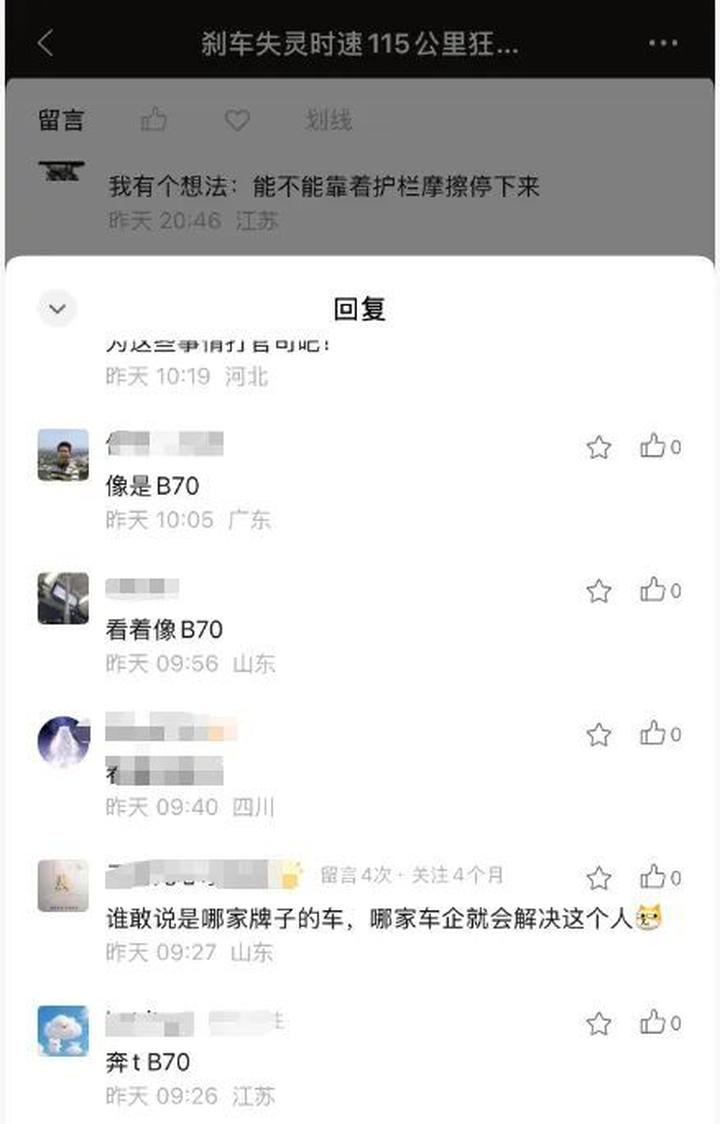Like the 像是B70 reply from 广东
720x1124 pixels.
pyautogui.click(x=654, y=446)
